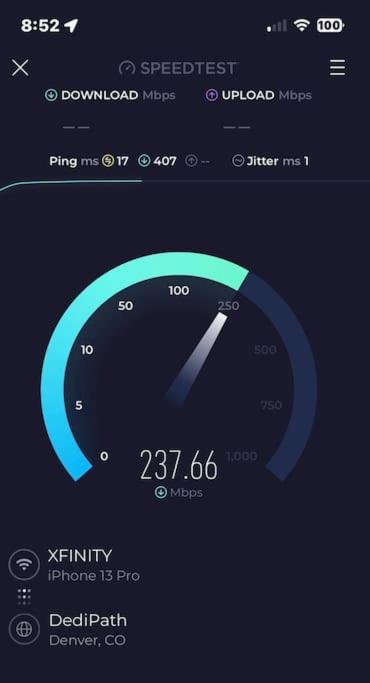This screenshot has height=683, width=370.
Task: Open the XFINITY connection details
Action: point(74,565)
